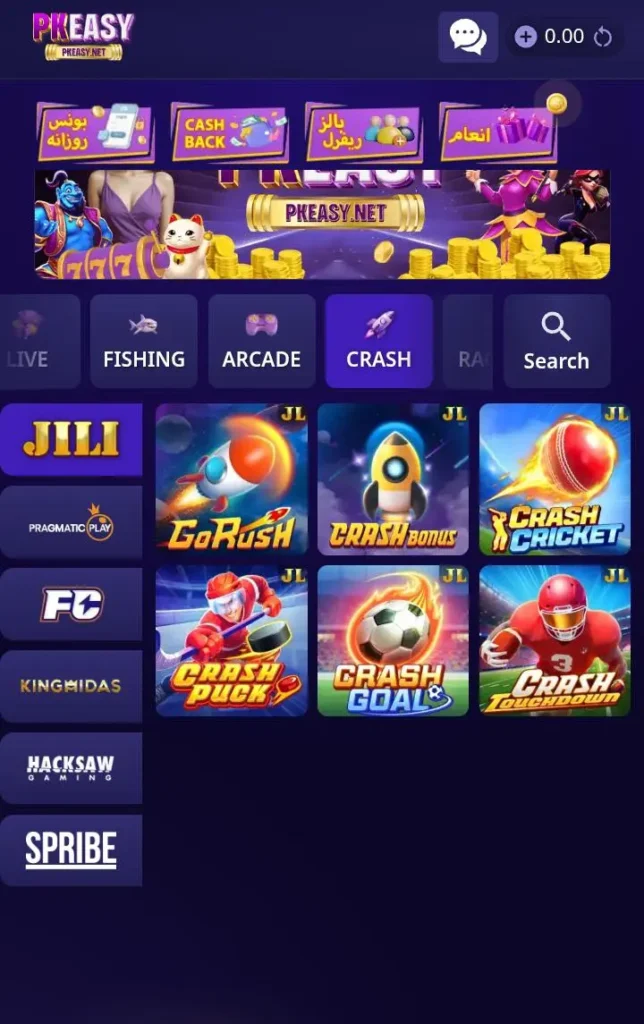Open the PKEASY.NET promotional banner

coord(322,224)
